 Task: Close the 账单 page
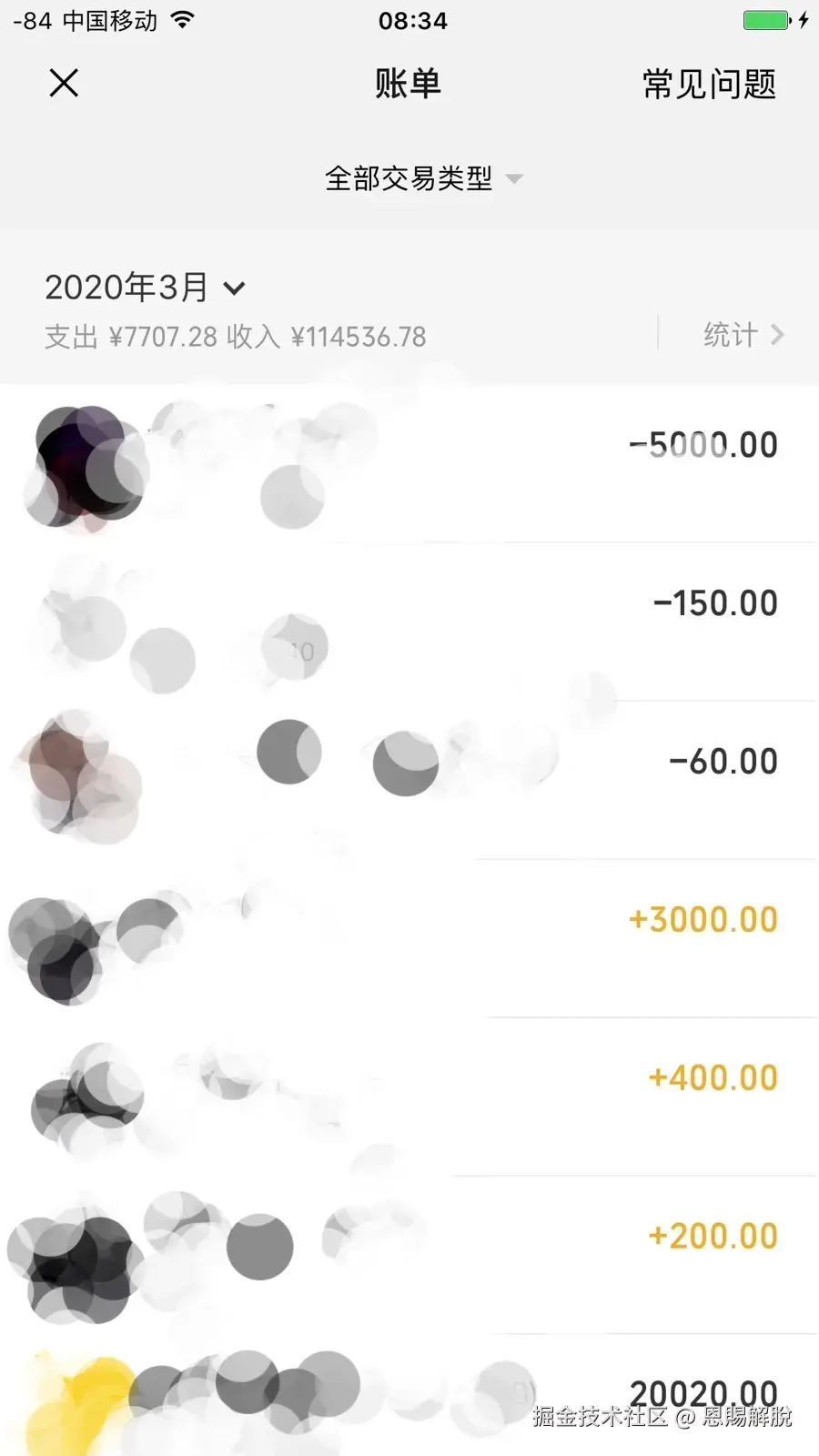tap(64, 84)
